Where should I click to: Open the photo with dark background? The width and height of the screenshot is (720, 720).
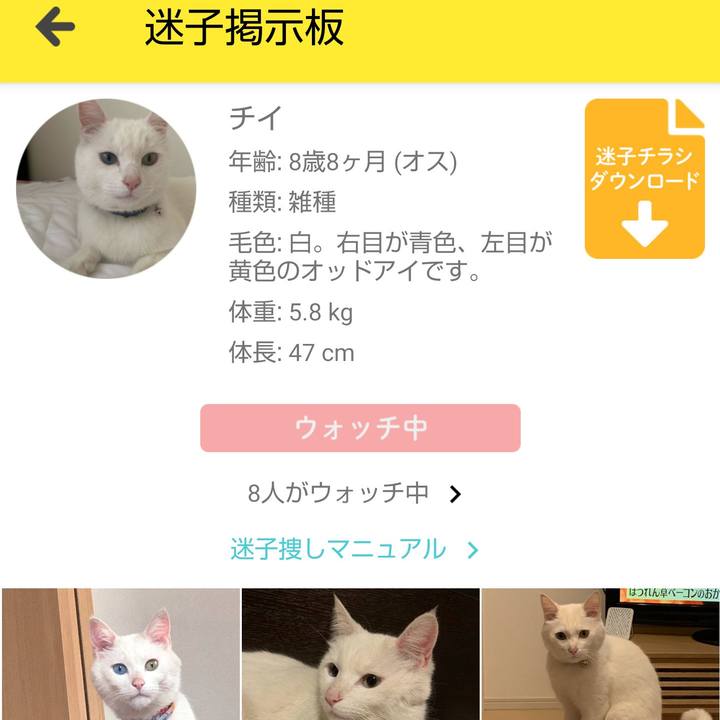[x=360, y=654]
